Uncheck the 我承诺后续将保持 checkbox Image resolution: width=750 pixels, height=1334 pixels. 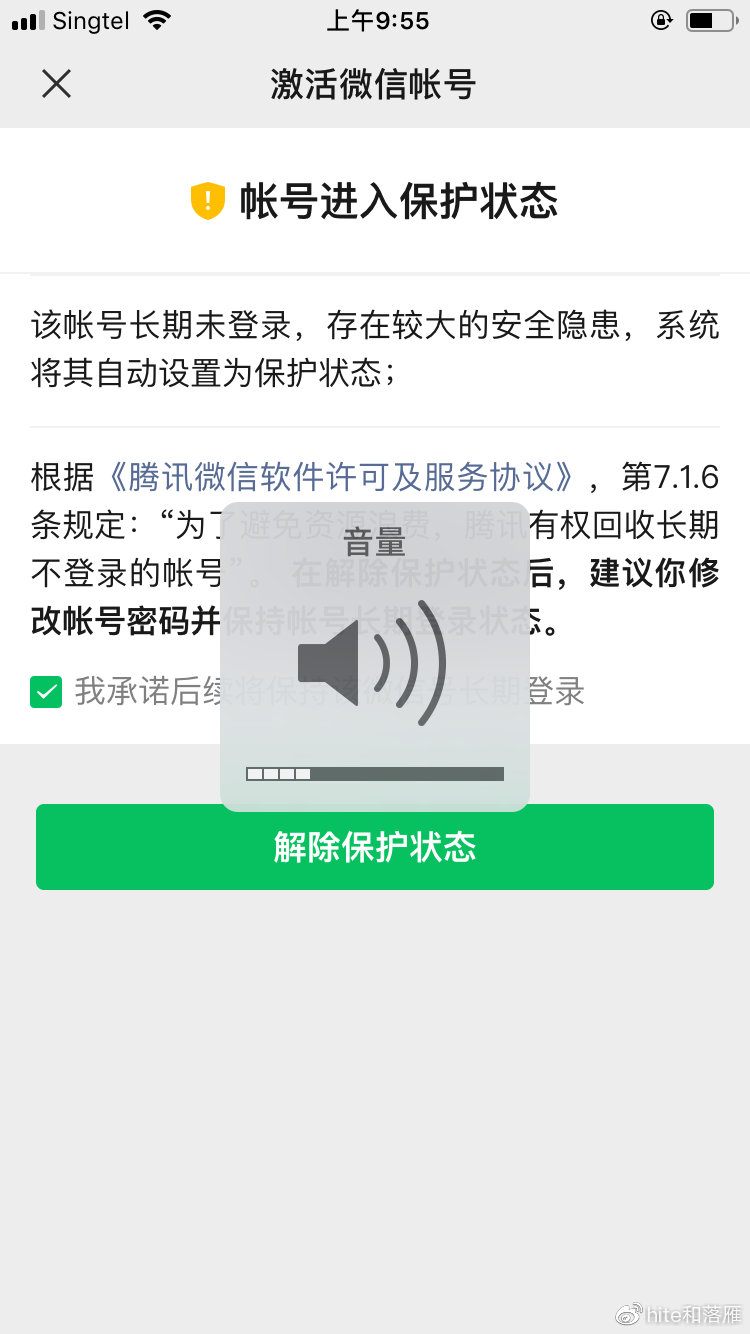pos(46,691)
